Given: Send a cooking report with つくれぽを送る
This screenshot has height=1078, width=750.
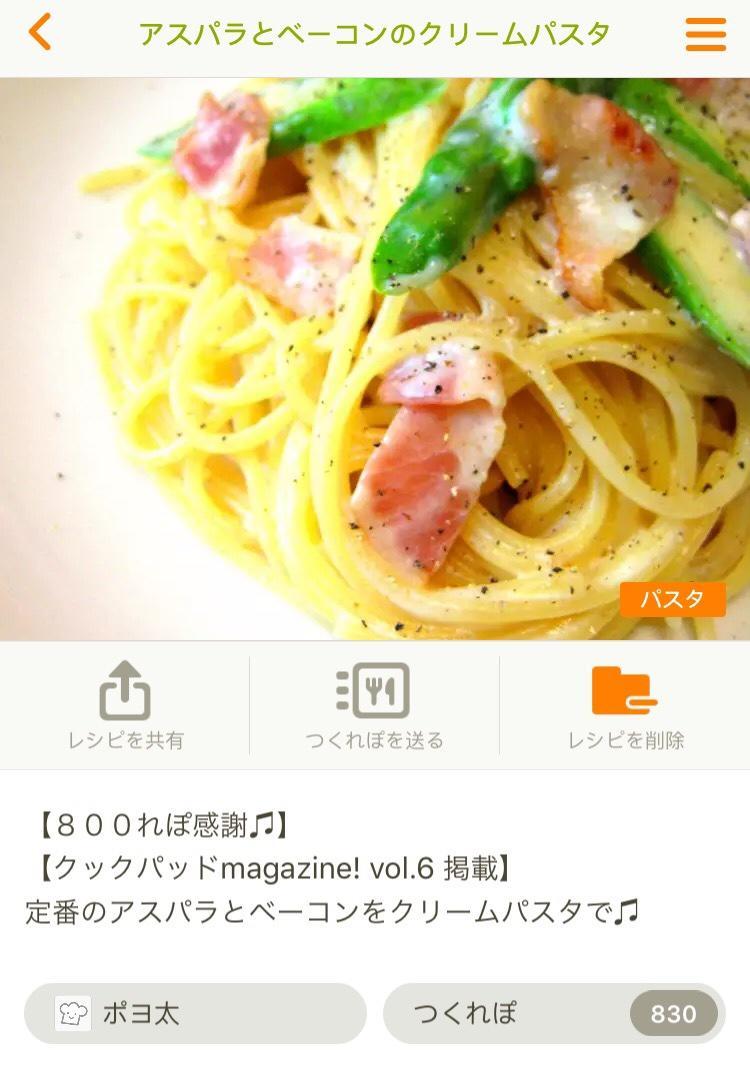Looking at the screenshot, I should [x=374, y=705].
